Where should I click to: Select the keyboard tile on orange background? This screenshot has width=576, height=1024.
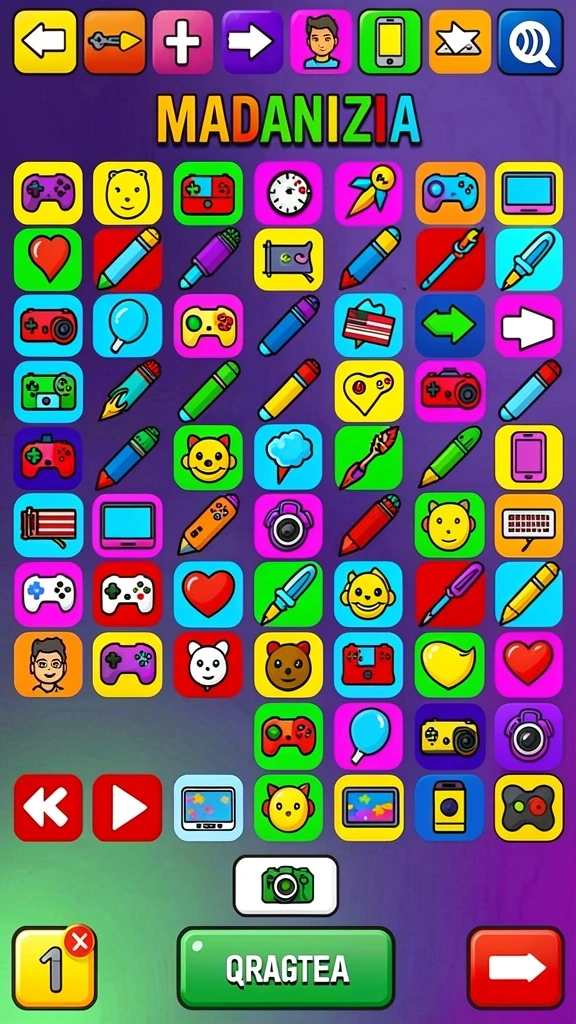point(528,525)
